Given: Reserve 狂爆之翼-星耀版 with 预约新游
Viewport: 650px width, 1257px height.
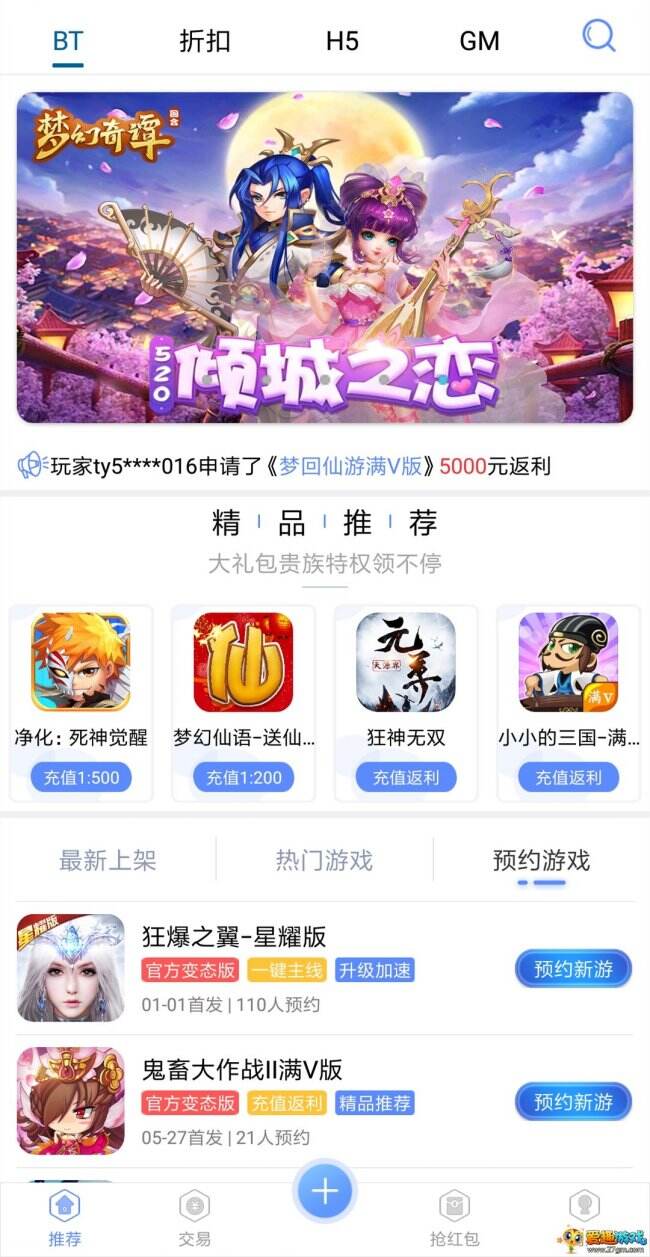Looking at the screenshot, I should tap(573, 968).
